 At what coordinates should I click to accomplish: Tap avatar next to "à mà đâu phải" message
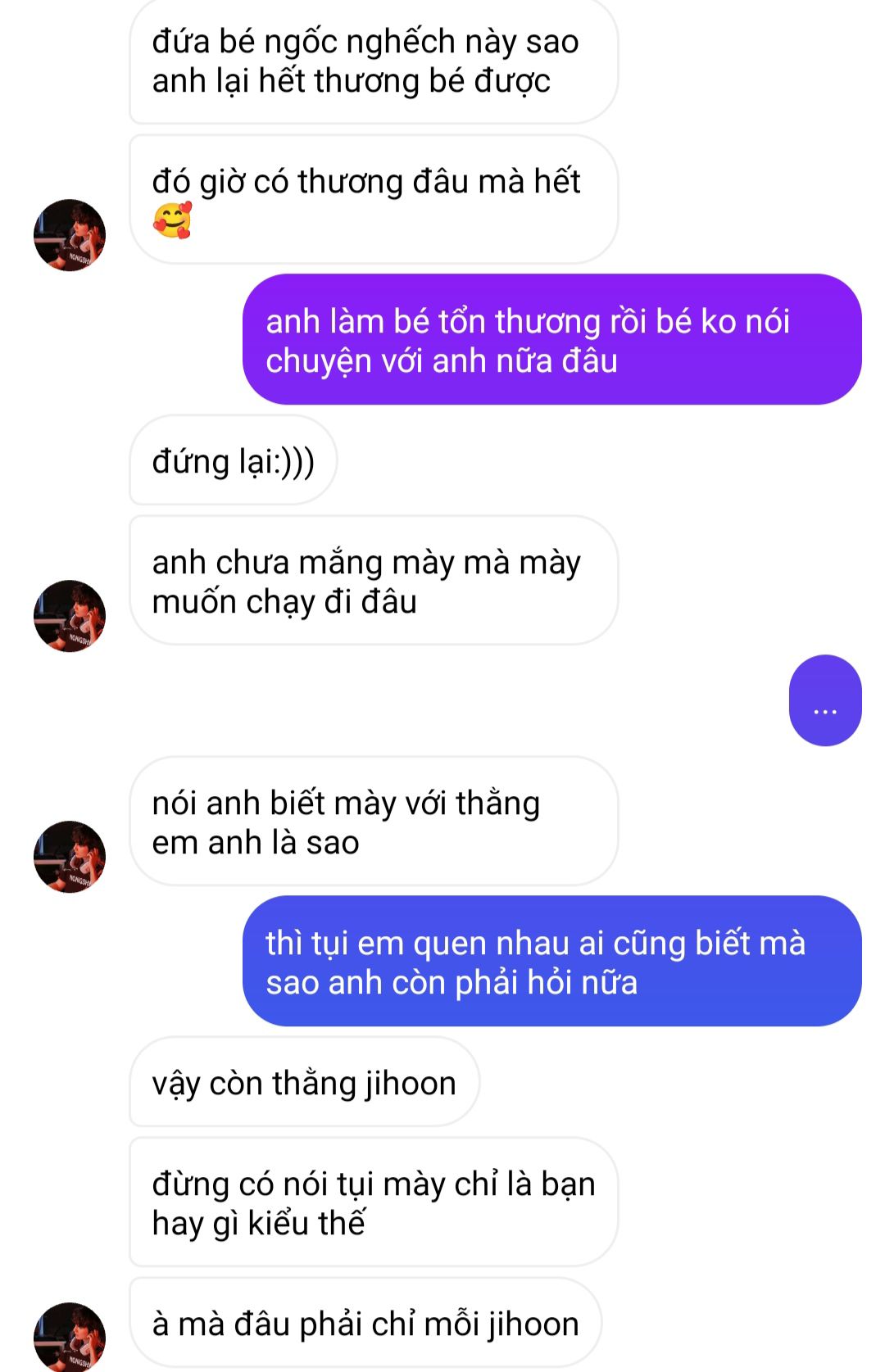(70, 1337)
